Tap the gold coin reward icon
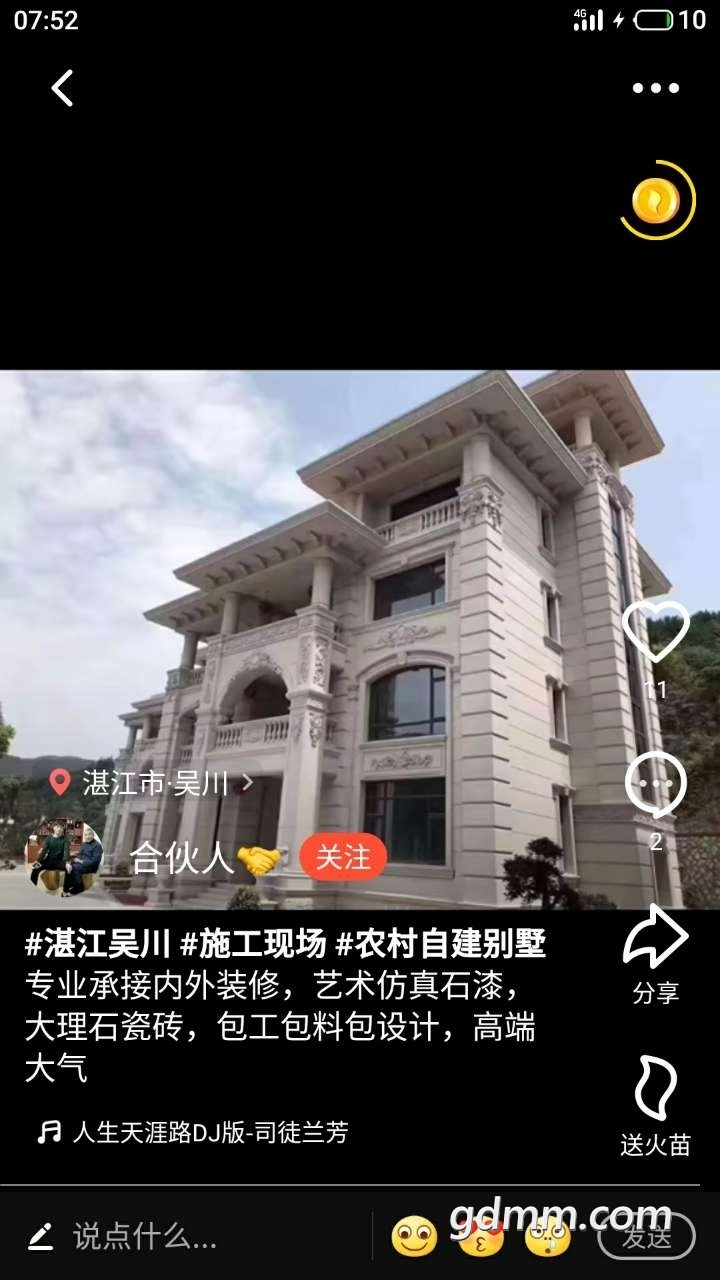 657,200
